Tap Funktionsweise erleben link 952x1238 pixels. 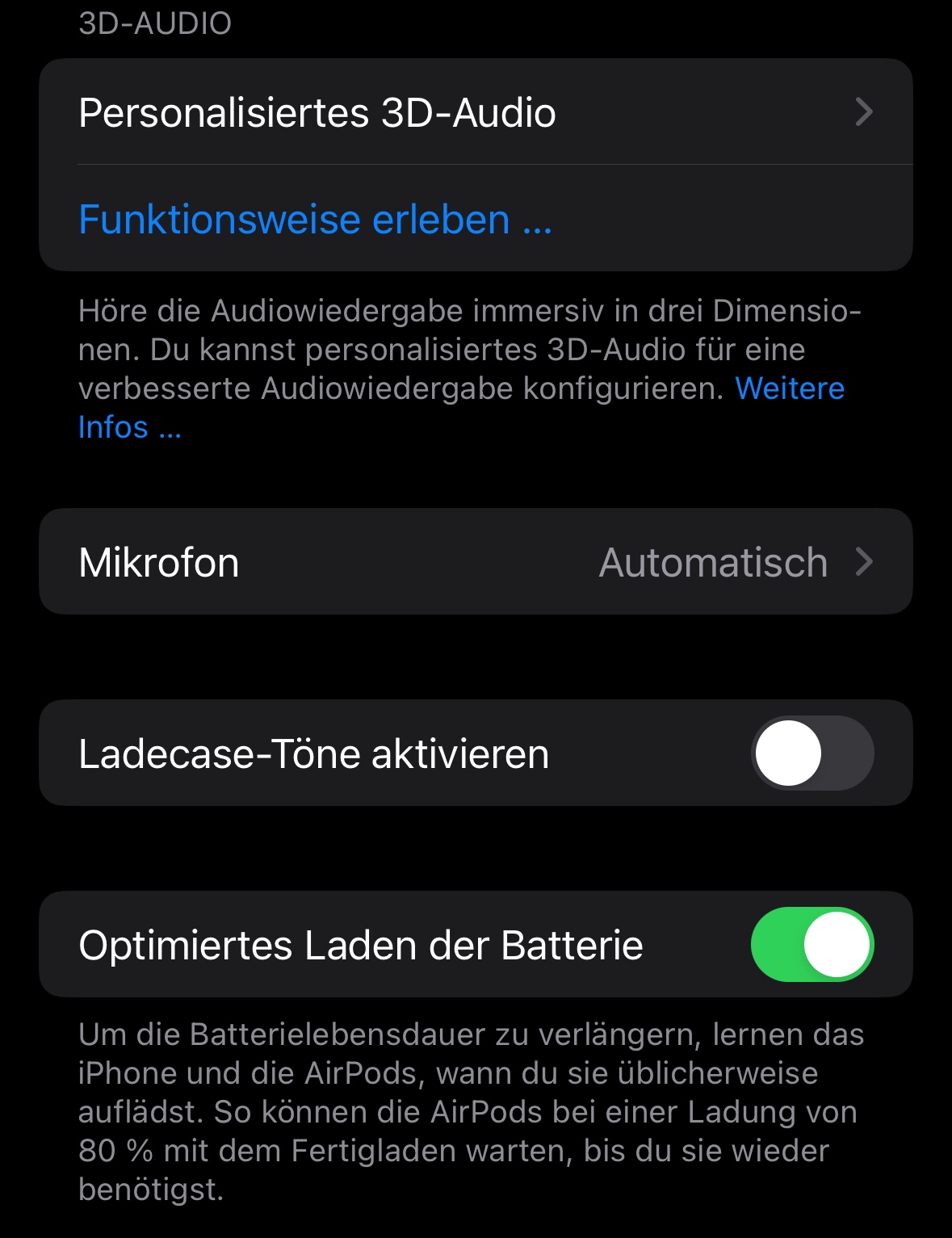[316, 220]
